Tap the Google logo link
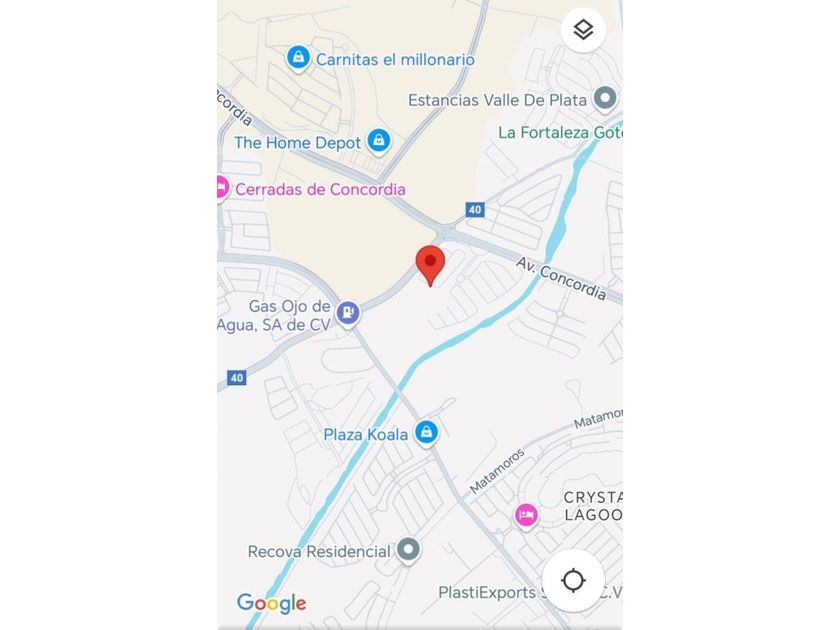Viewport: 840px width, 630px height. (271, 603)
